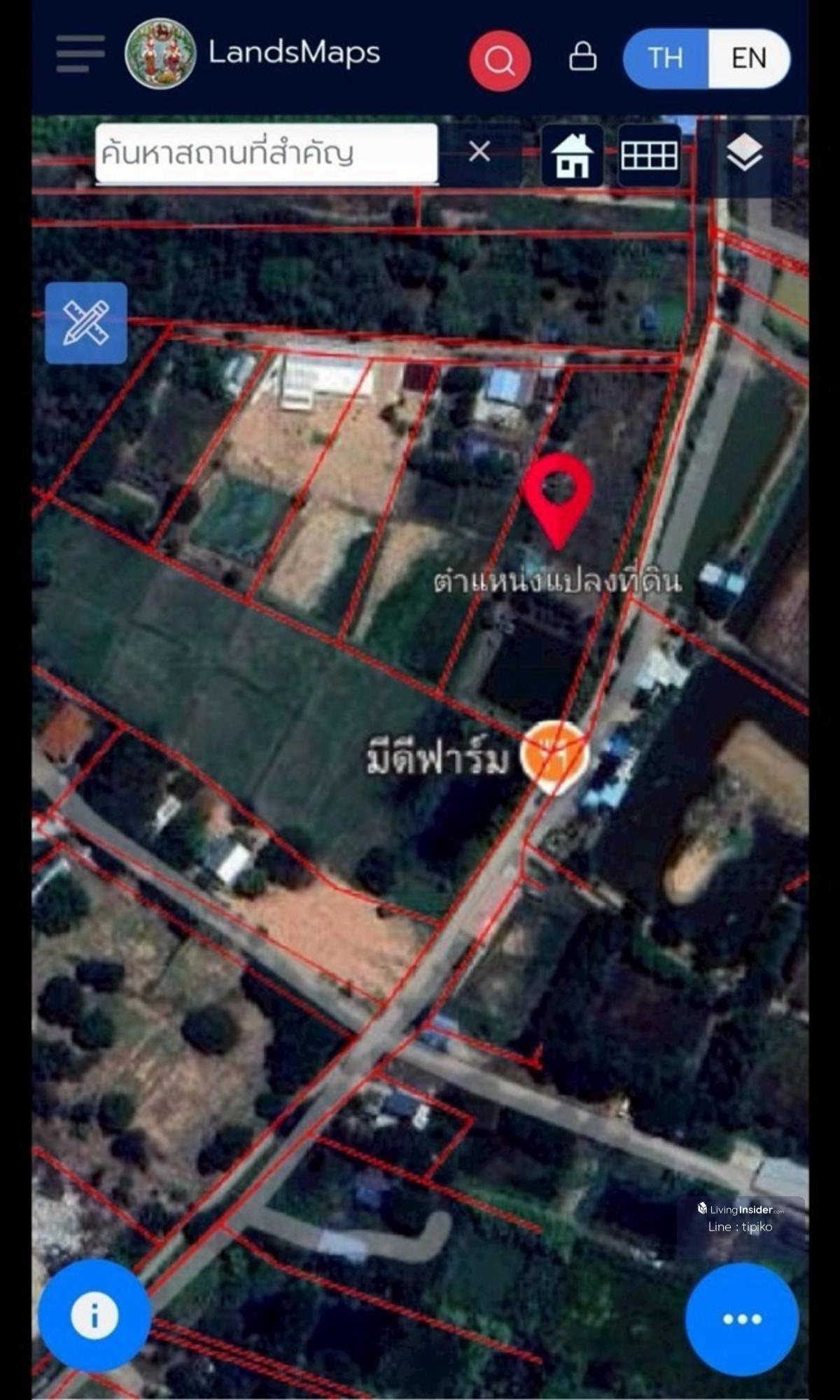The image size is (840, 1400).
Task: Switch language to EN
Action: [x=748, y=58]
